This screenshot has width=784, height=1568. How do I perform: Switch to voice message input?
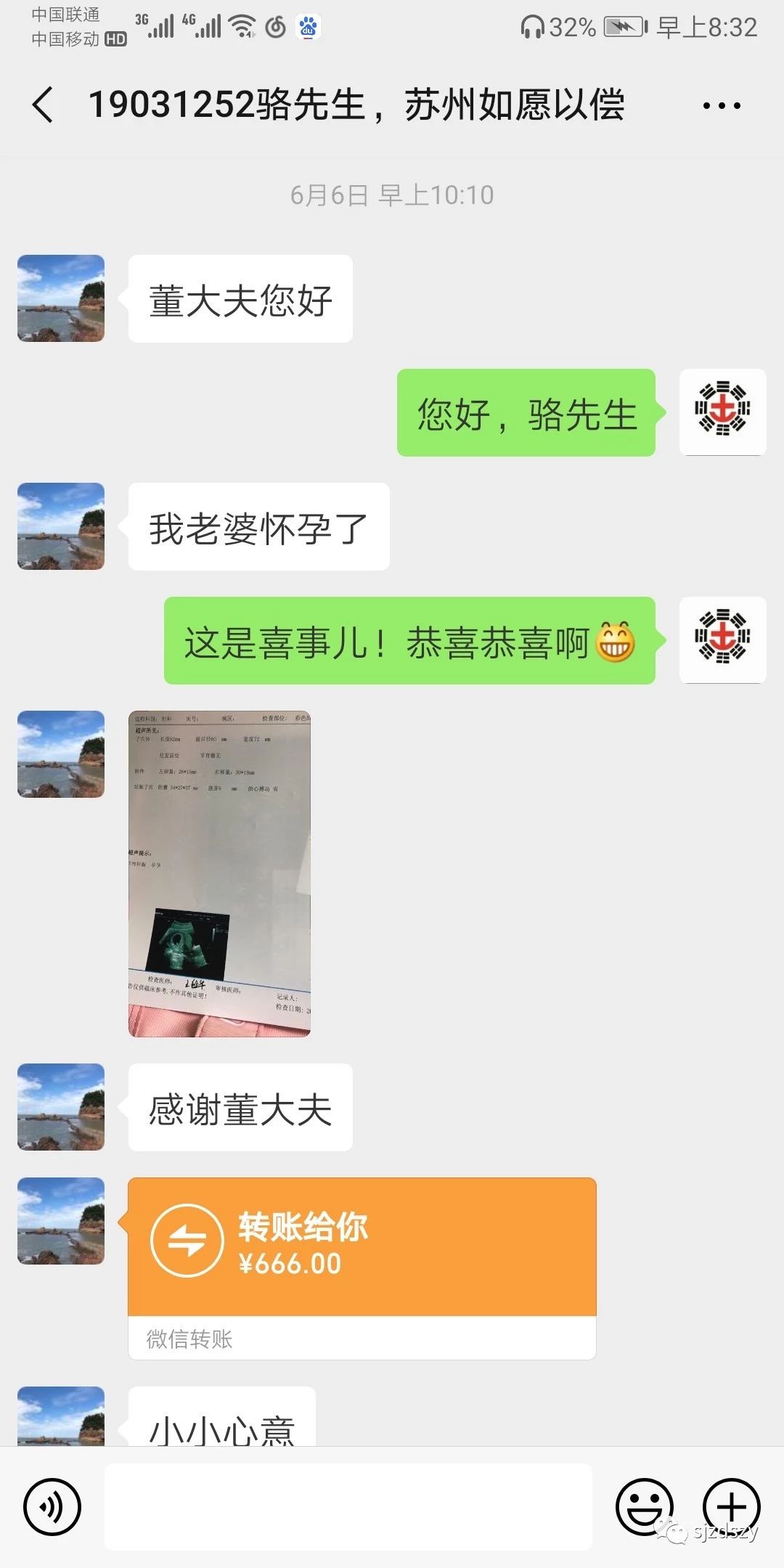click(x=52, y=1507)
